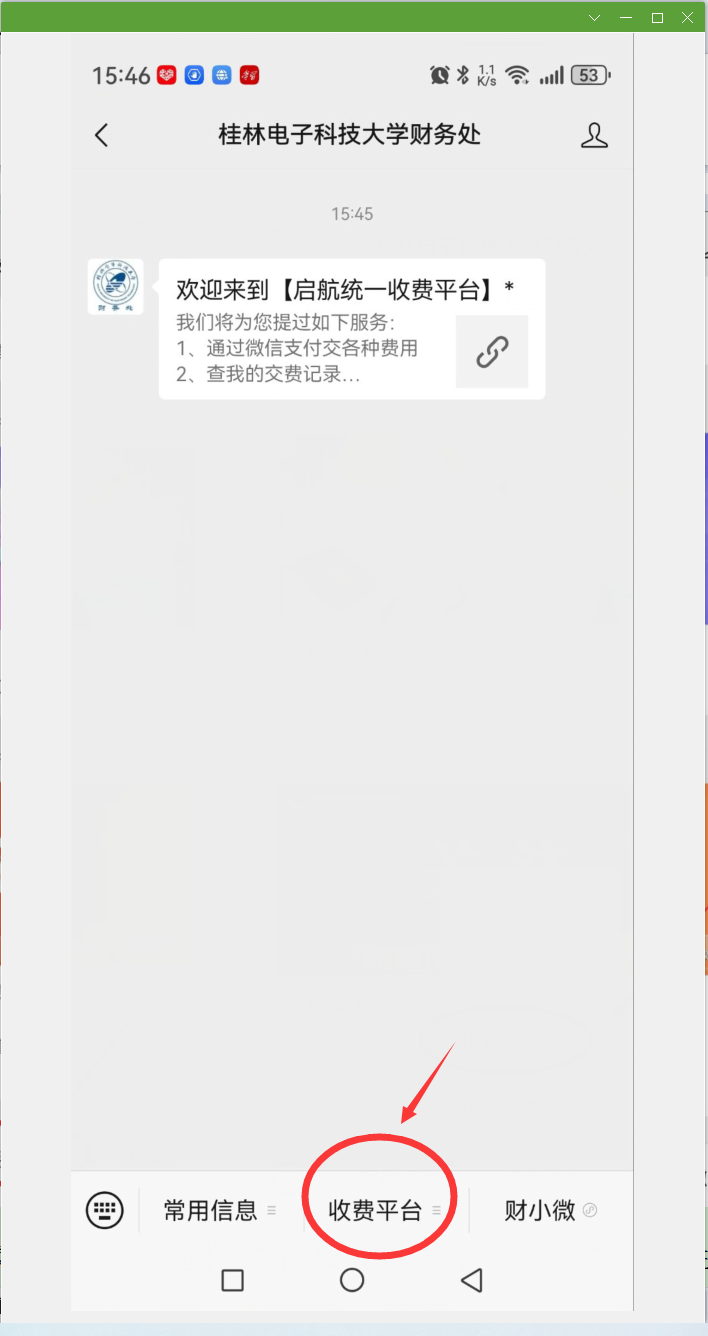Go back from the 桂林电子科技大学财务处 chat

click(x=101, y=136)
